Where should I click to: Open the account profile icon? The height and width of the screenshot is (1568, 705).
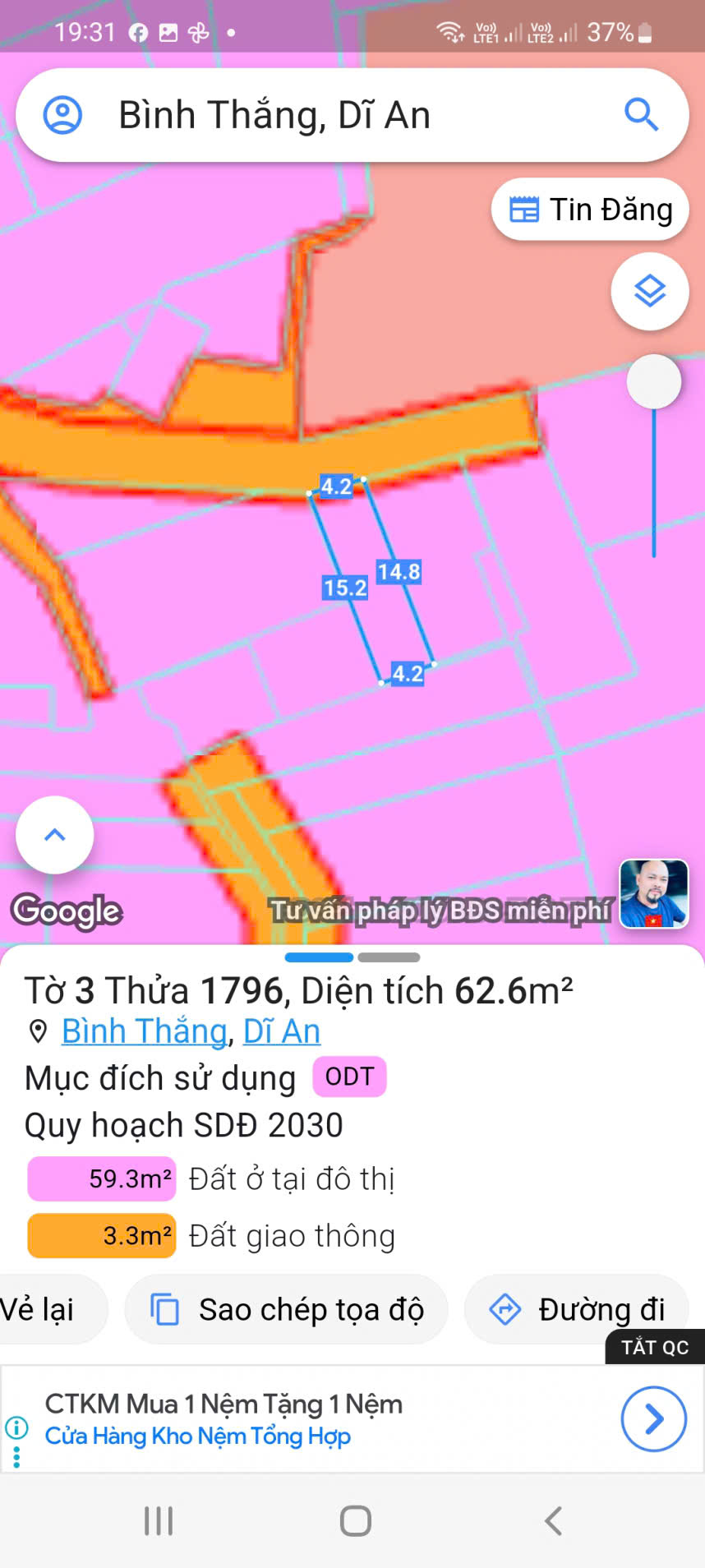pyautogui.click(x=62, y=115)
